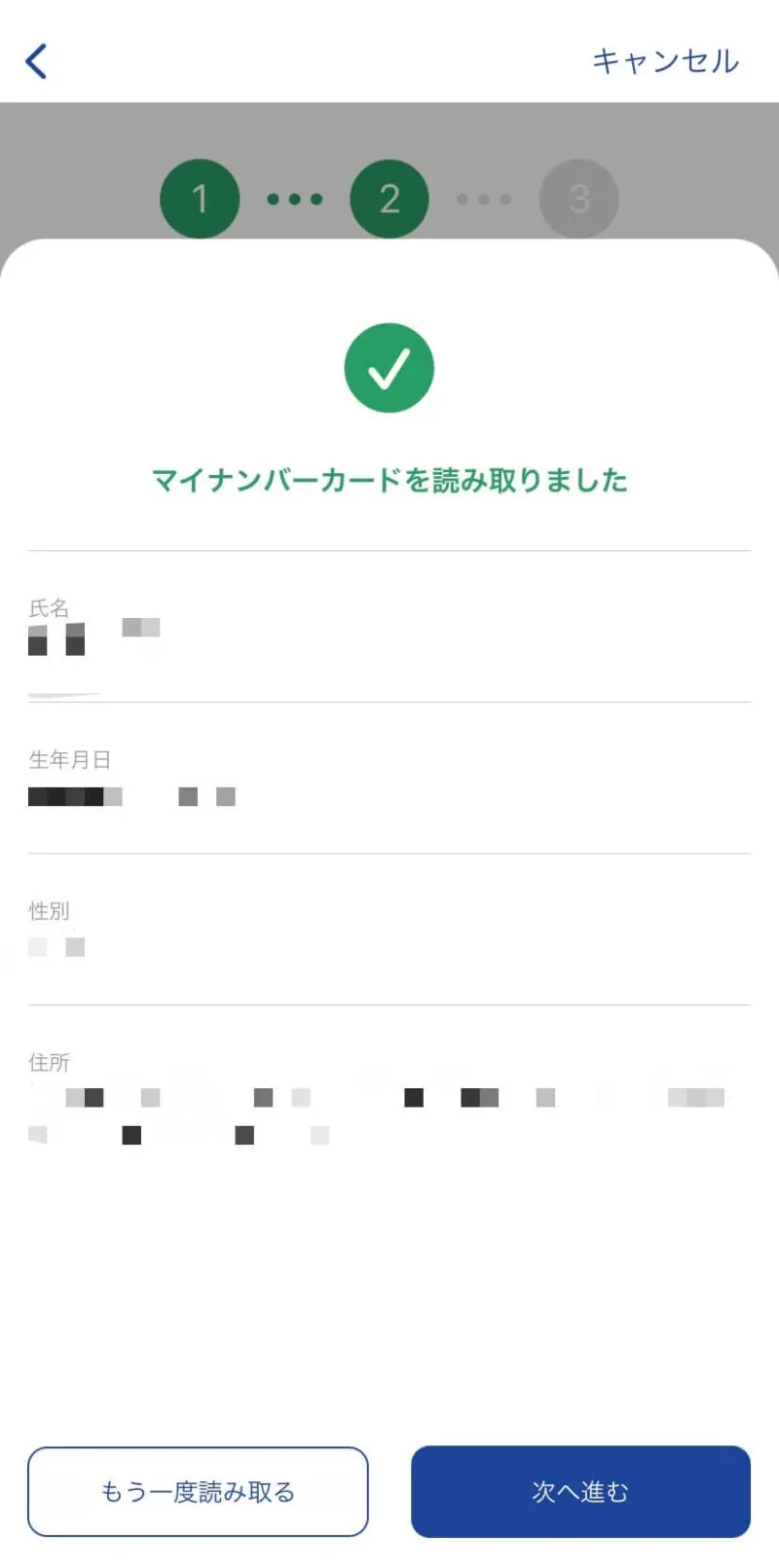Tap もう一度読み取る to rescan the card
The width and height of the screenshot is (779, 1568).
198,1491
